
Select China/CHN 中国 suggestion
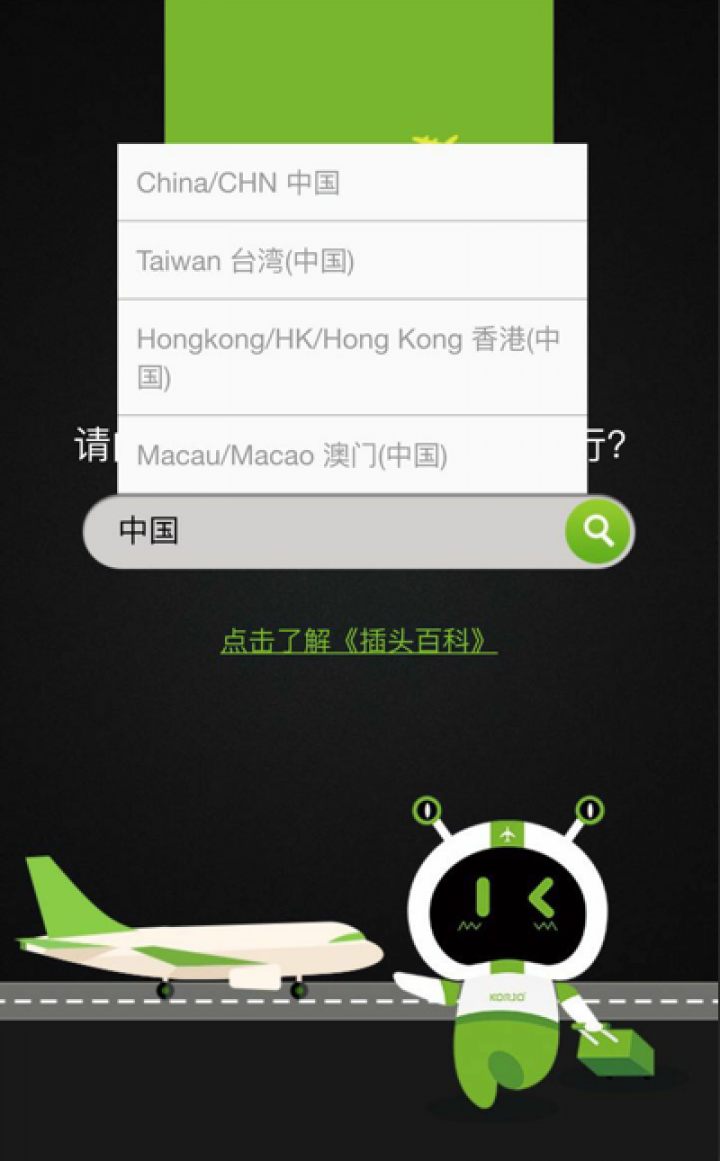click(351, 183)
